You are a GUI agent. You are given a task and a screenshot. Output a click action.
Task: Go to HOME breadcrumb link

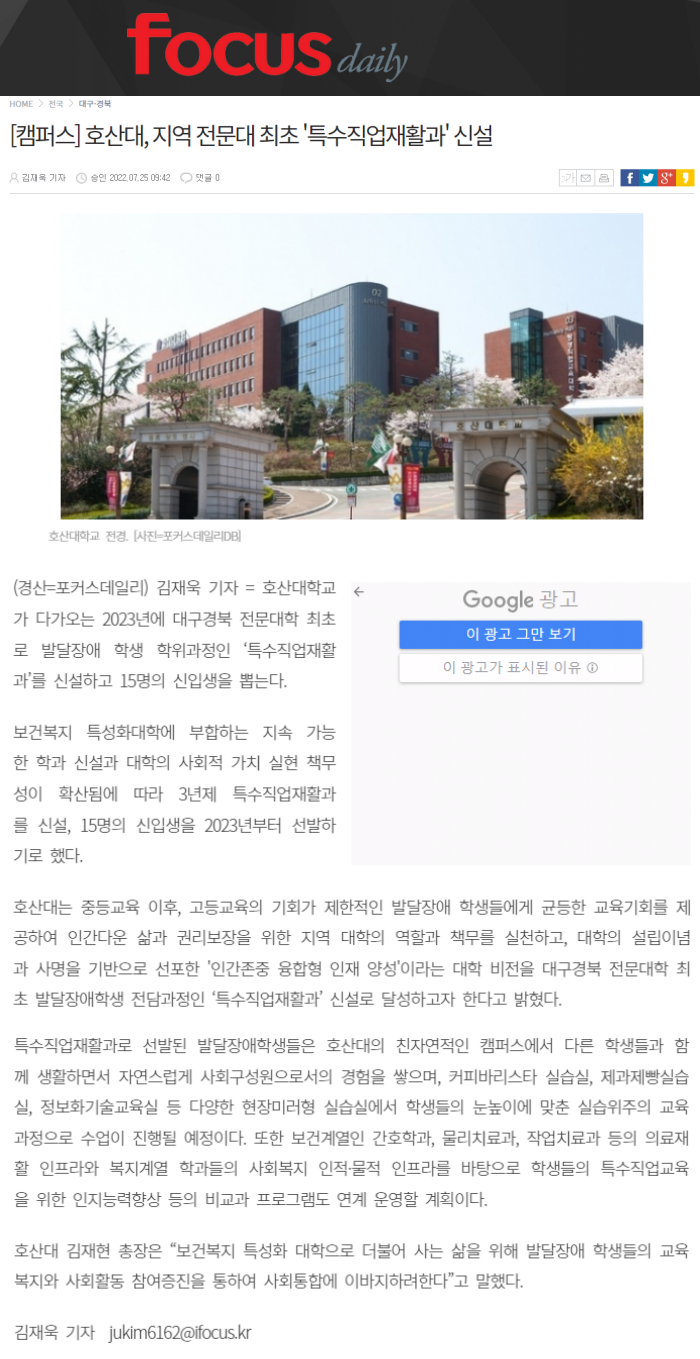[21, 104]
